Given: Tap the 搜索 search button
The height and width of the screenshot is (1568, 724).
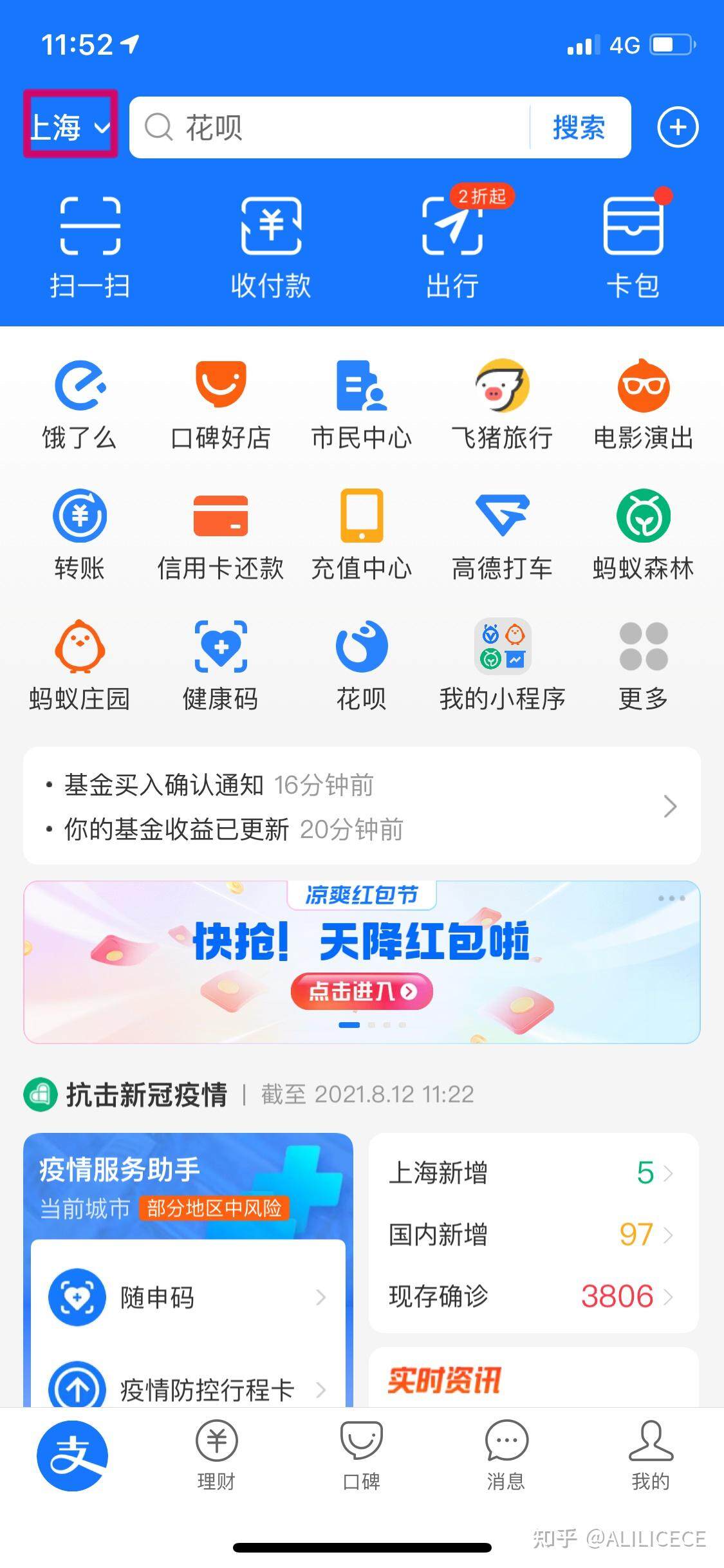Looking at the screenshot, I should tap(578, 127).
